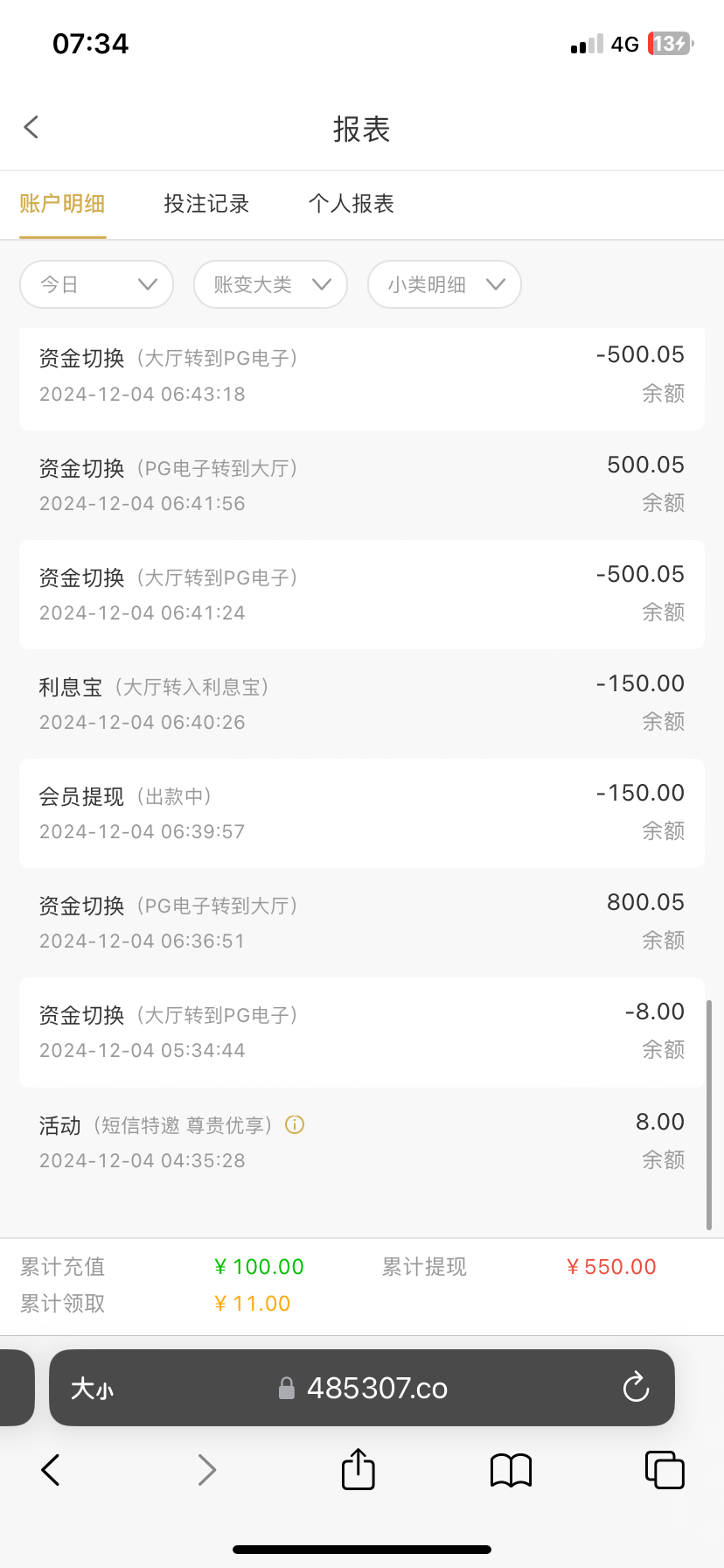Open the 小类明细 filter dropdown
The height and width of the screenshot is (1568, 724).
click(x=444, y=284)
